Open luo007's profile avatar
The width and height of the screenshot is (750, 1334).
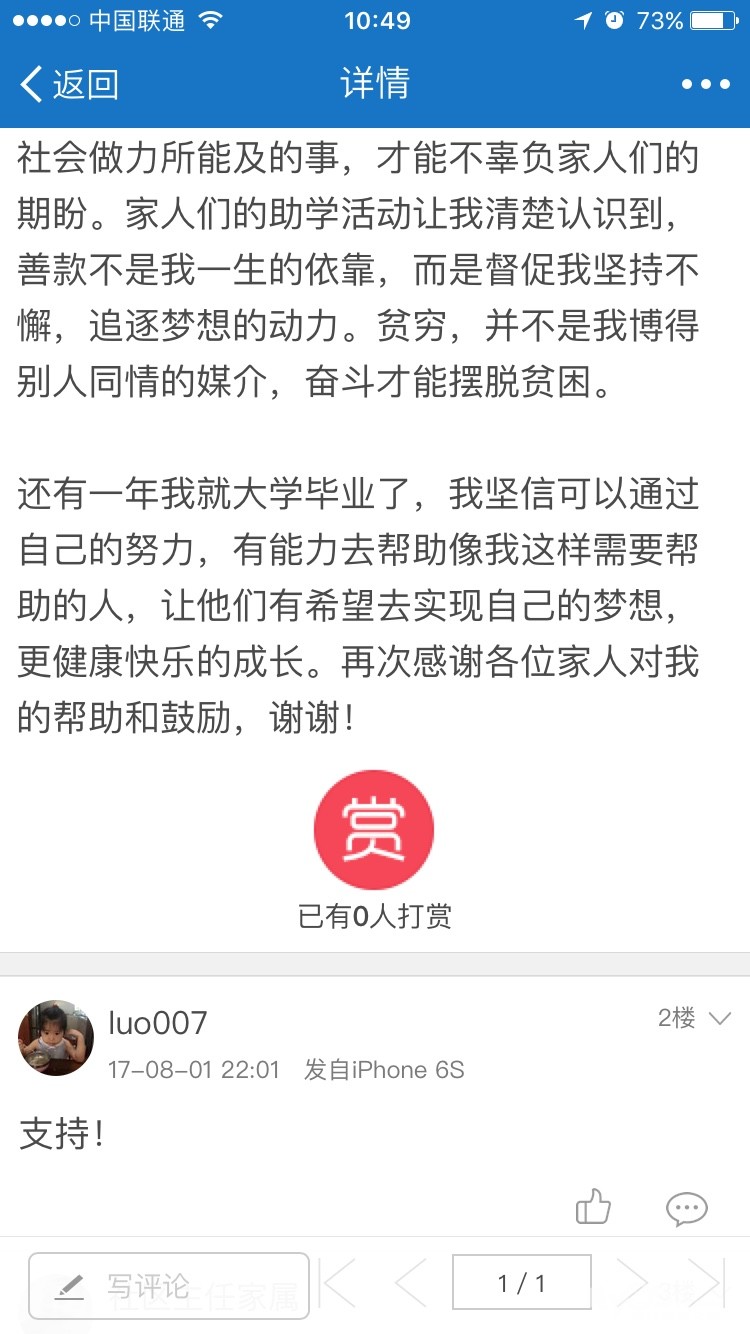point(56,1037)
